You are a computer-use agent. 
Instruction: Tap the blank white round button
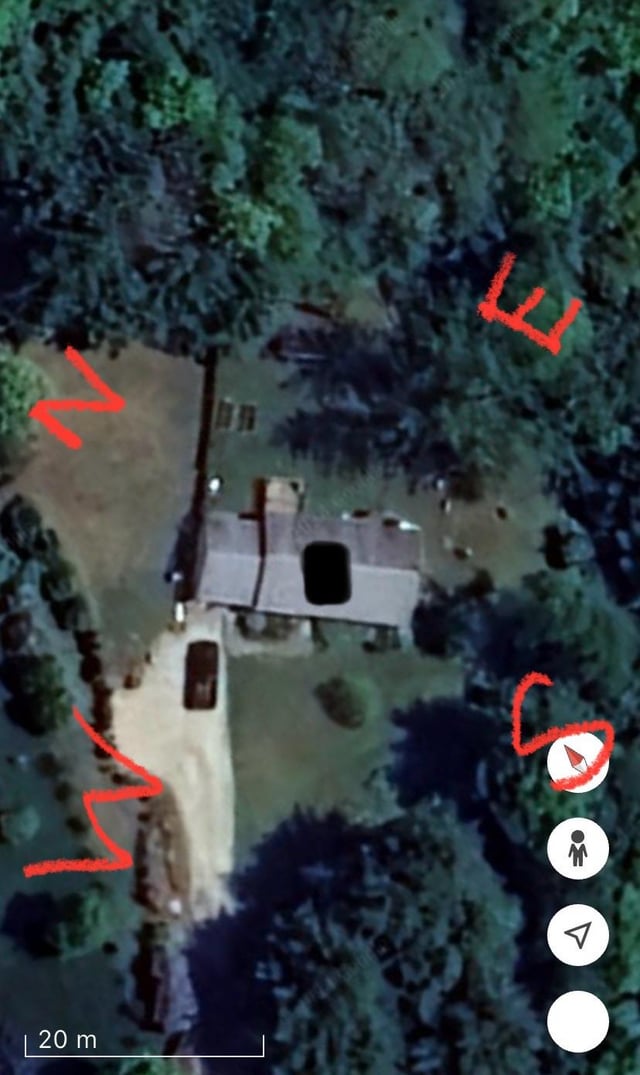click(x=578, y=1022)
